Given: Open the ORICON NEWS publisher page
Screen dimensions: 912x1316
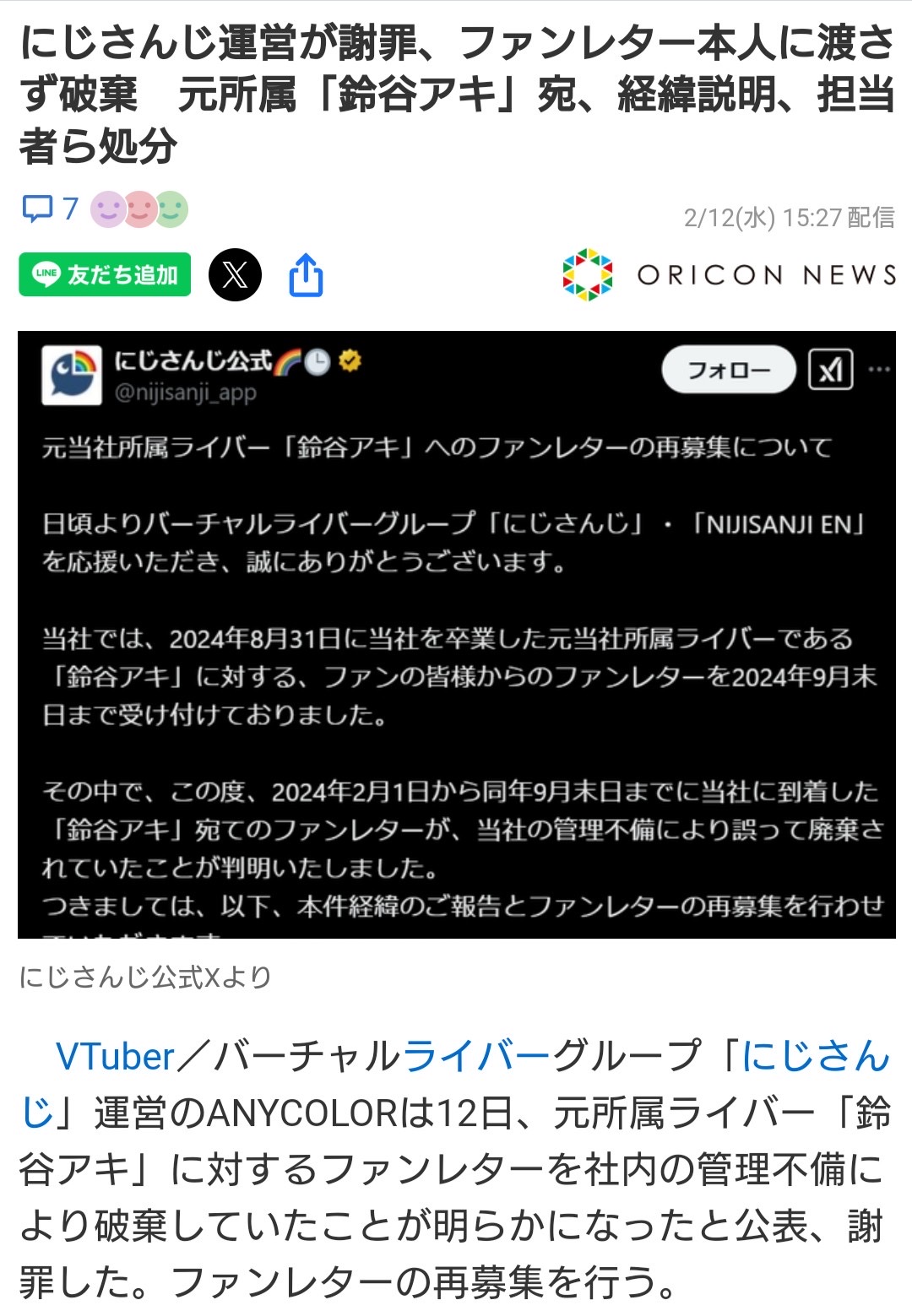Looking at the screenshot, I should [x=730, y=274].
